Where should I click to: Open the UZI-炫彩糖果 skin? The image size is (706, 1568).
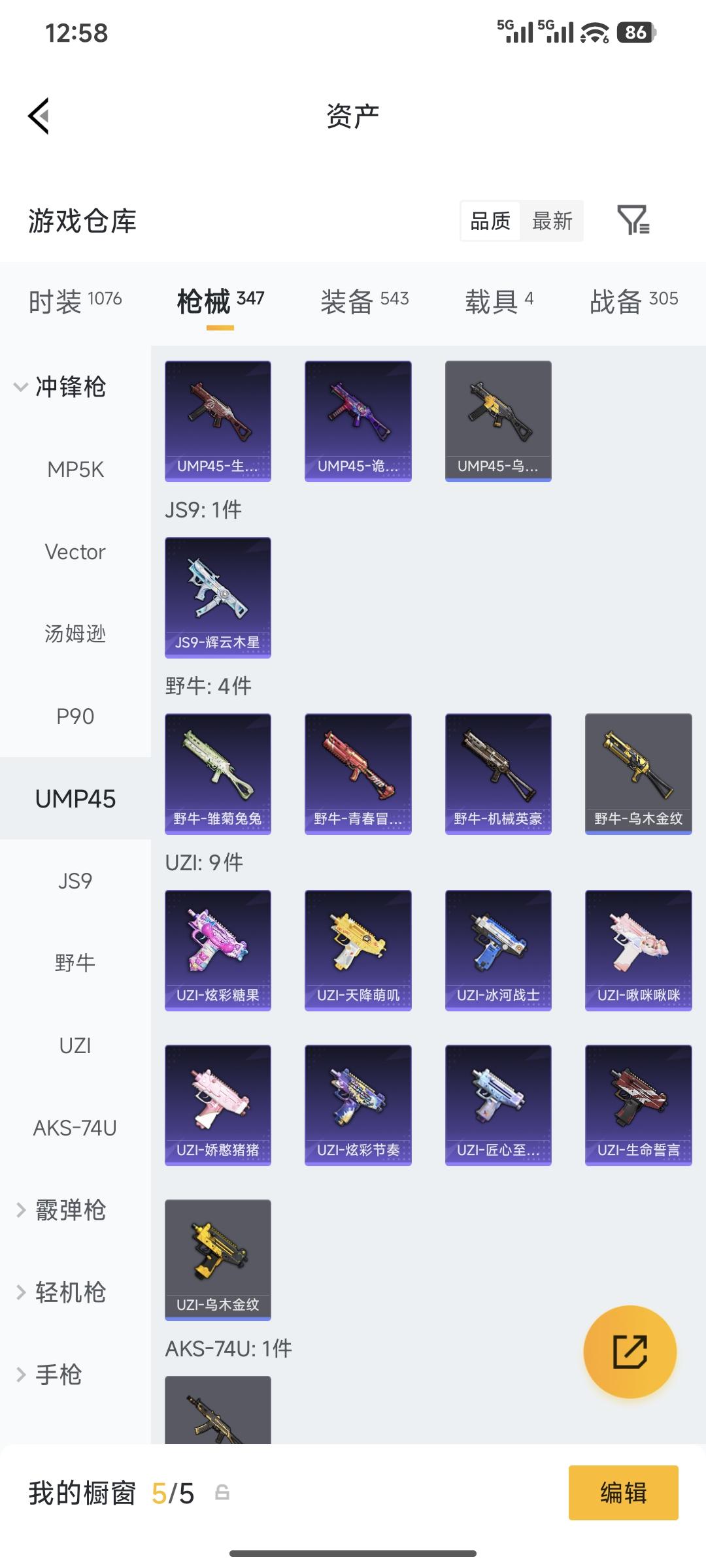[218, 949]
